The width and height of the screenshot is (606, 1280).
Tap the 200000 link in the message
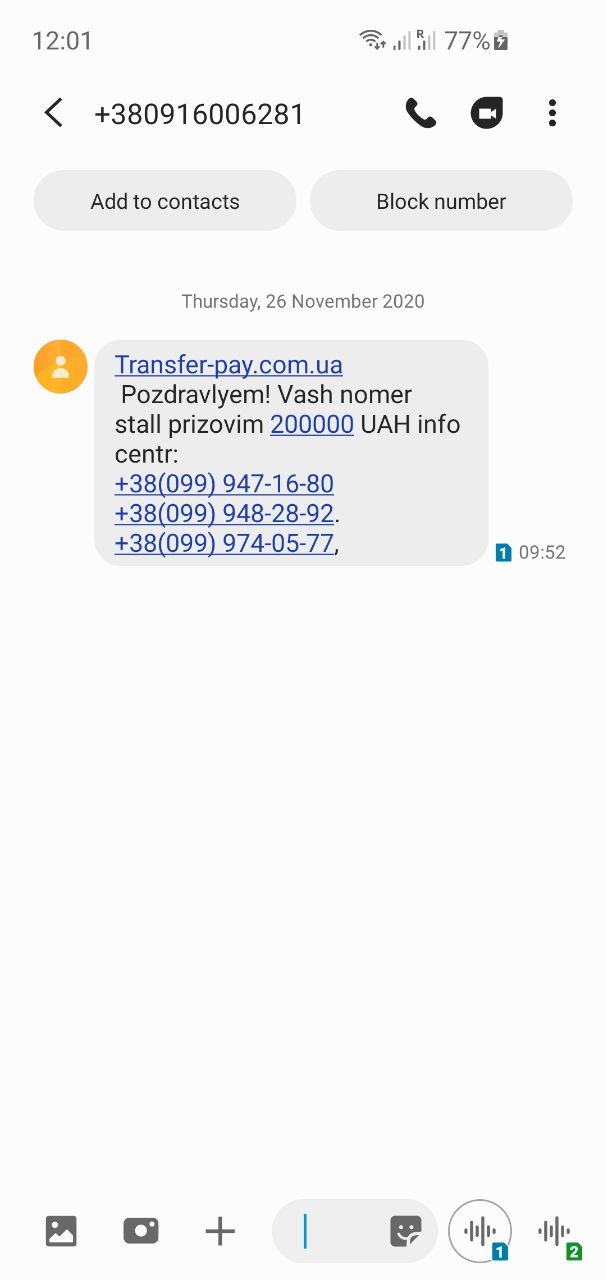312,424
